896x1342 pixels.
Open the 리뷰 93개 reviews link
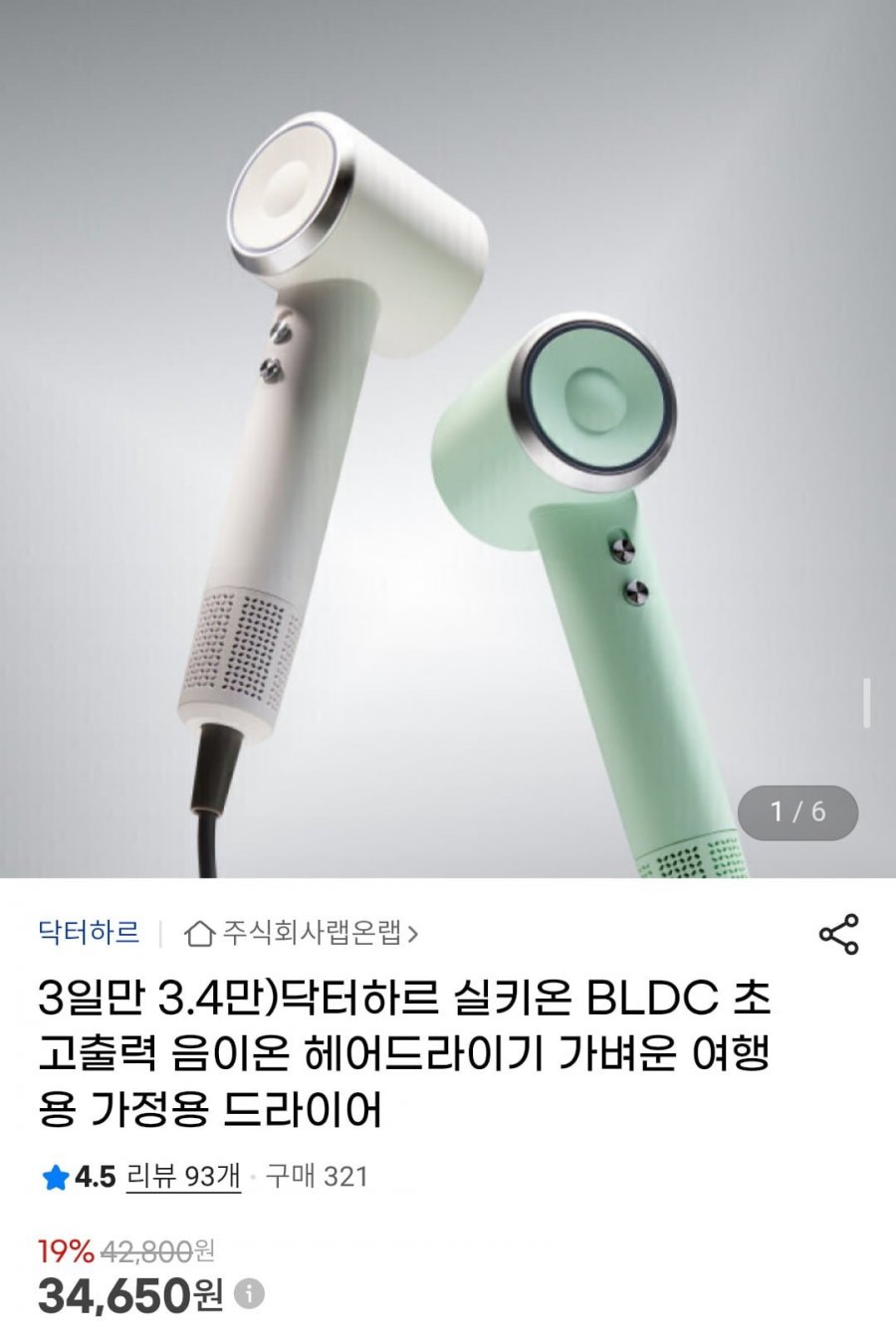point(183,1177)
